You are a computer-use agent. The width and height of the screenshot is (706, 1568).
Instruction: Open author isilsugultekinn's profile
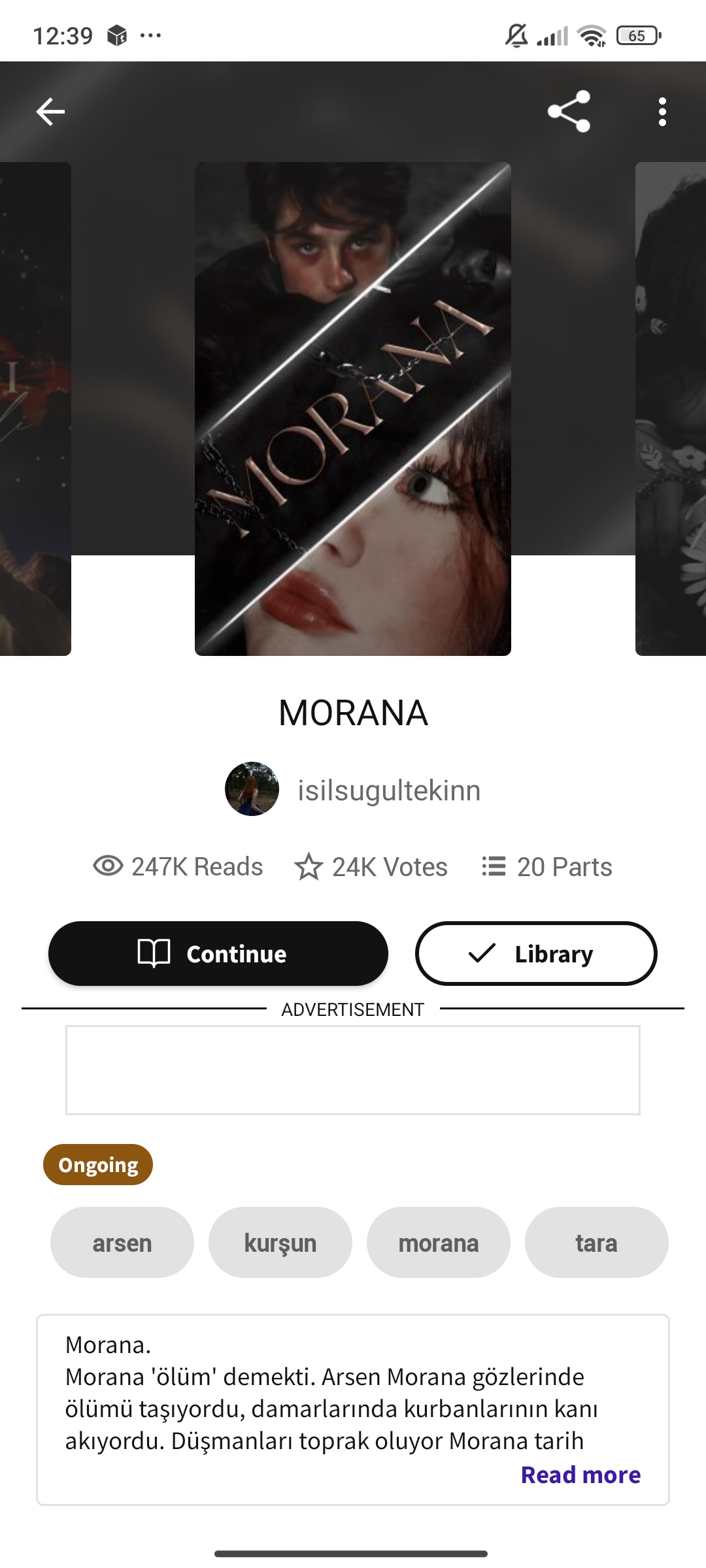[x=353, y=789]
